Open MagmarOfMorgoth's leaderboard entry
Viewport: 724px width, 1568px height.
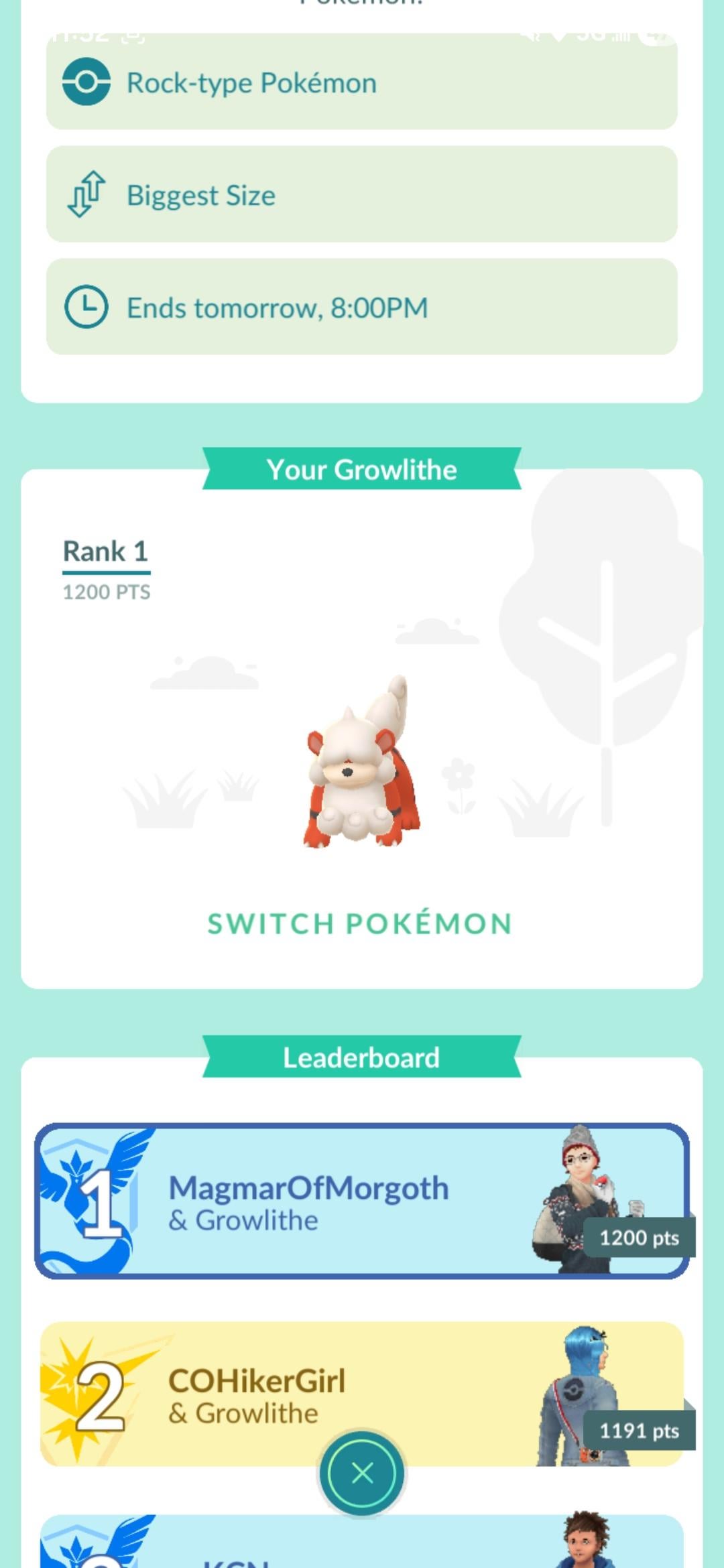coord(362,1201)
